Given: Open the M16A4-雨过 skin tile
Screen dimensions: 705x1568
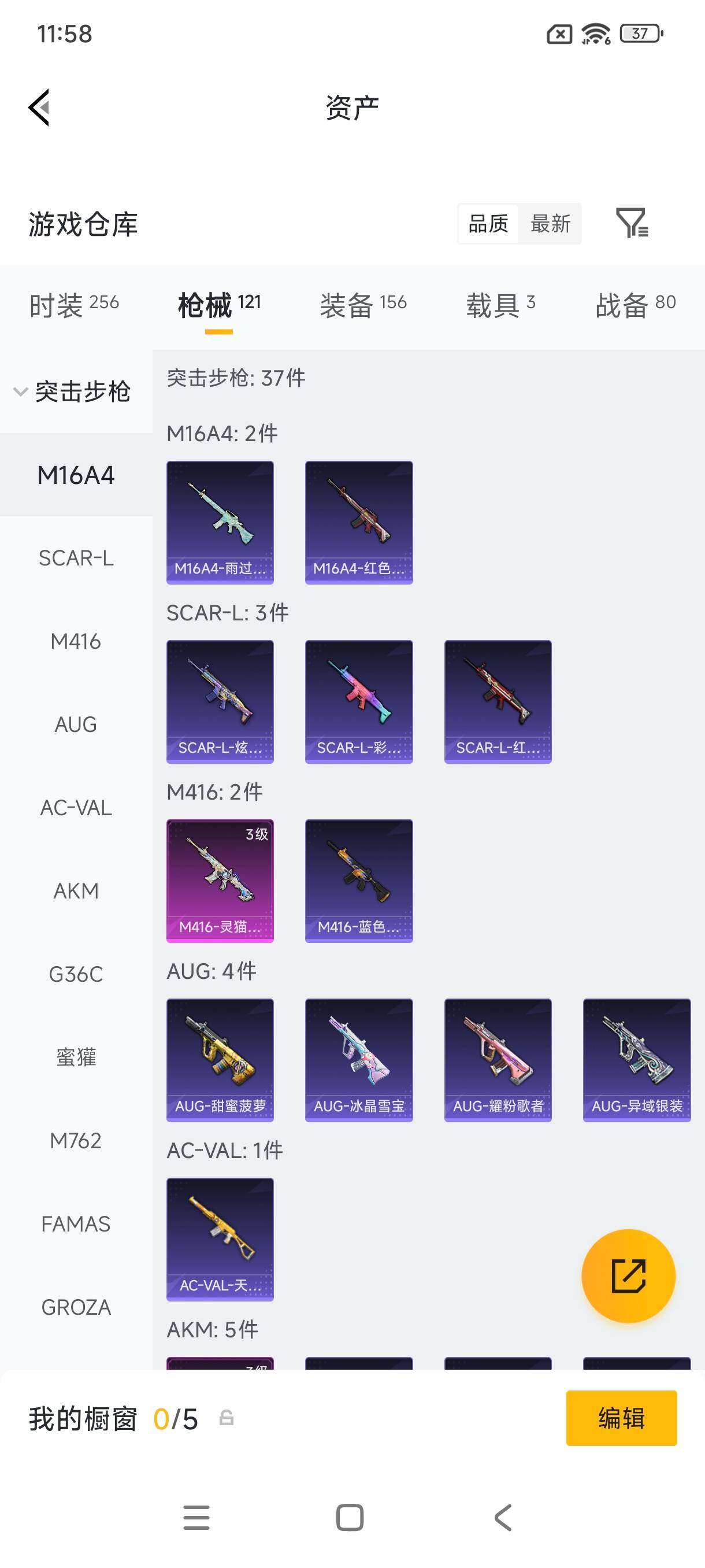Looking at the screenshot, I should [220, 522].
